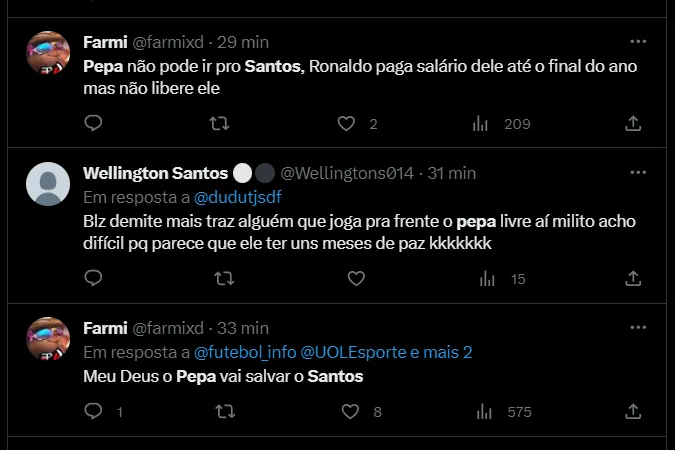Like Farmi's tweet from 29 min ago
Image resolution: width=675 pixels, height=450 pixels.
347,123
